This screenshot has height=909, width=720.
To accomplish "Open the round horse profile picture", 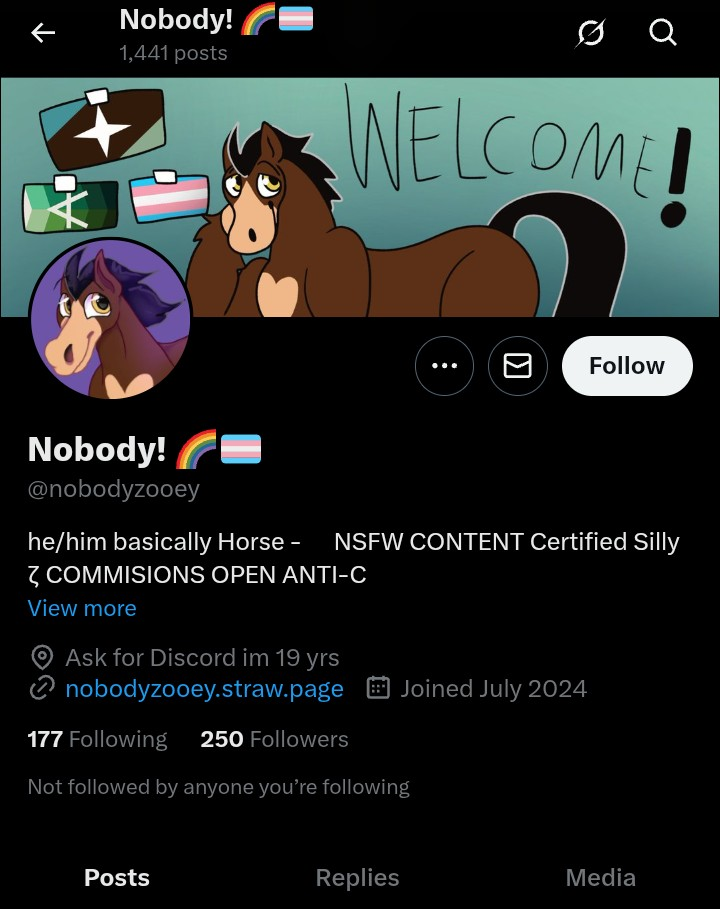I will (x=110, y=320).
